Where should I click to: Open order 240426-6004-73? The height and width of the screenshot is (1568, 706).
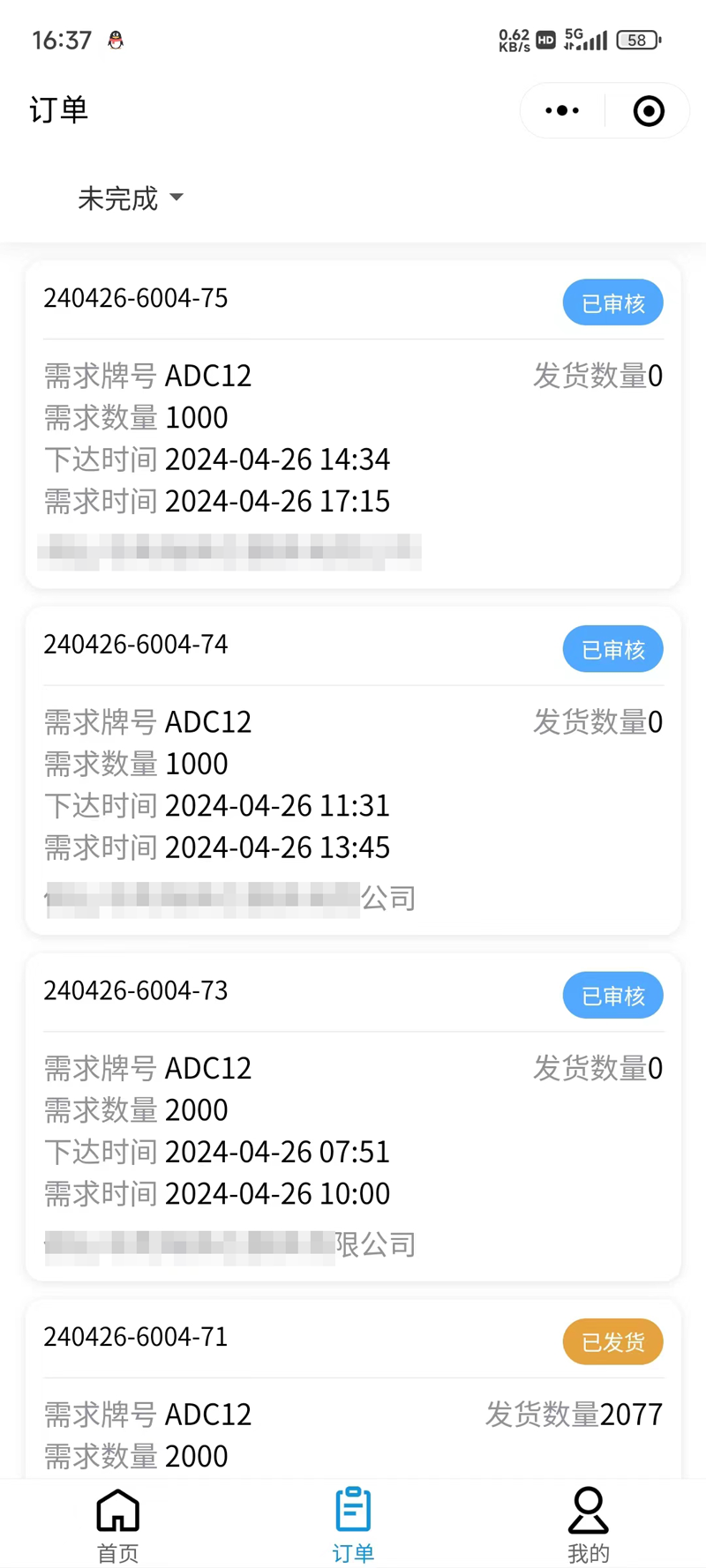pos(353,1116)
